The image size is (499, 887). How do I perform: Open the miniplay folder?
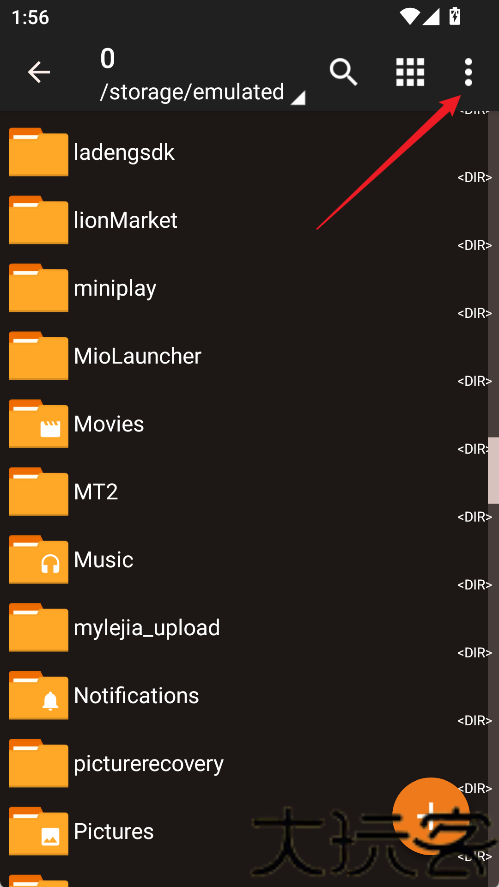pyautogui.click(x=244, y=289)
